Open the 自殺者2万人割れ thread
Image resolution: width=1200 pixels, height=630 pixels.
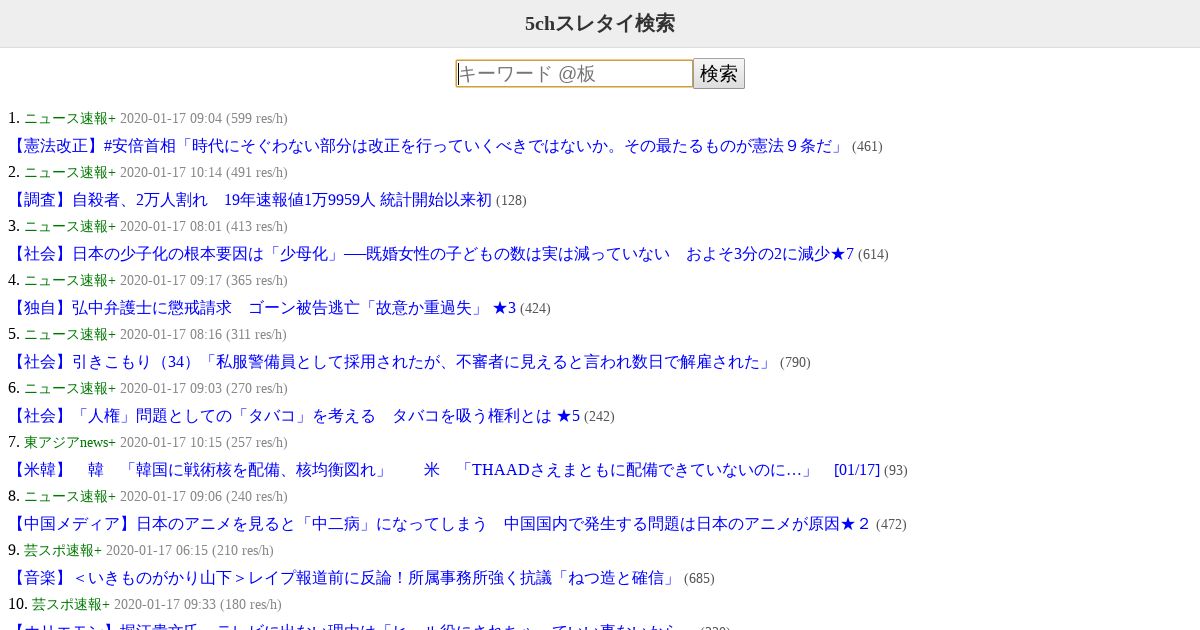coord(250,200)
